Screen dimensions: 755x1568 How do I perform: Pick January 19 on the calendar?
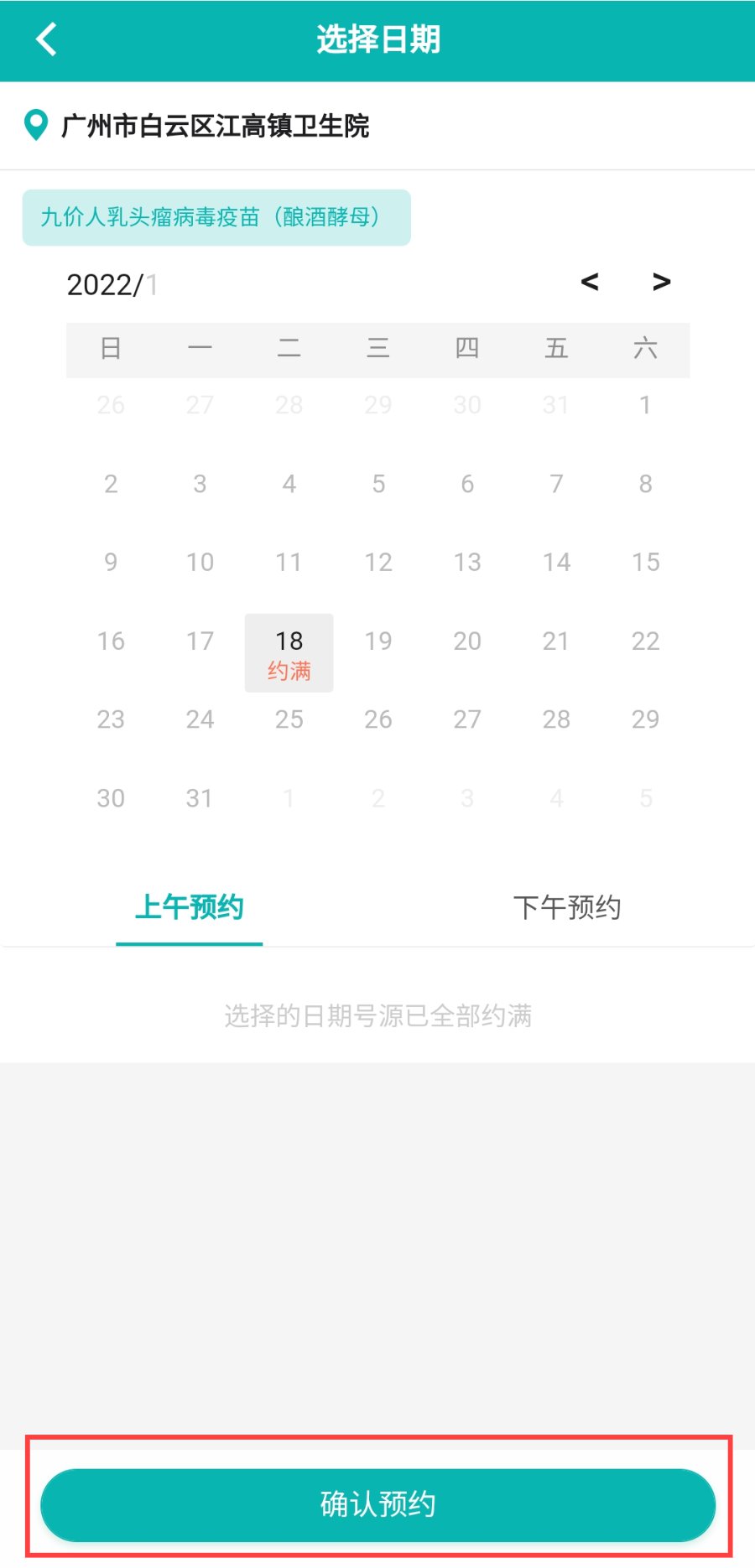pos(378,641)
